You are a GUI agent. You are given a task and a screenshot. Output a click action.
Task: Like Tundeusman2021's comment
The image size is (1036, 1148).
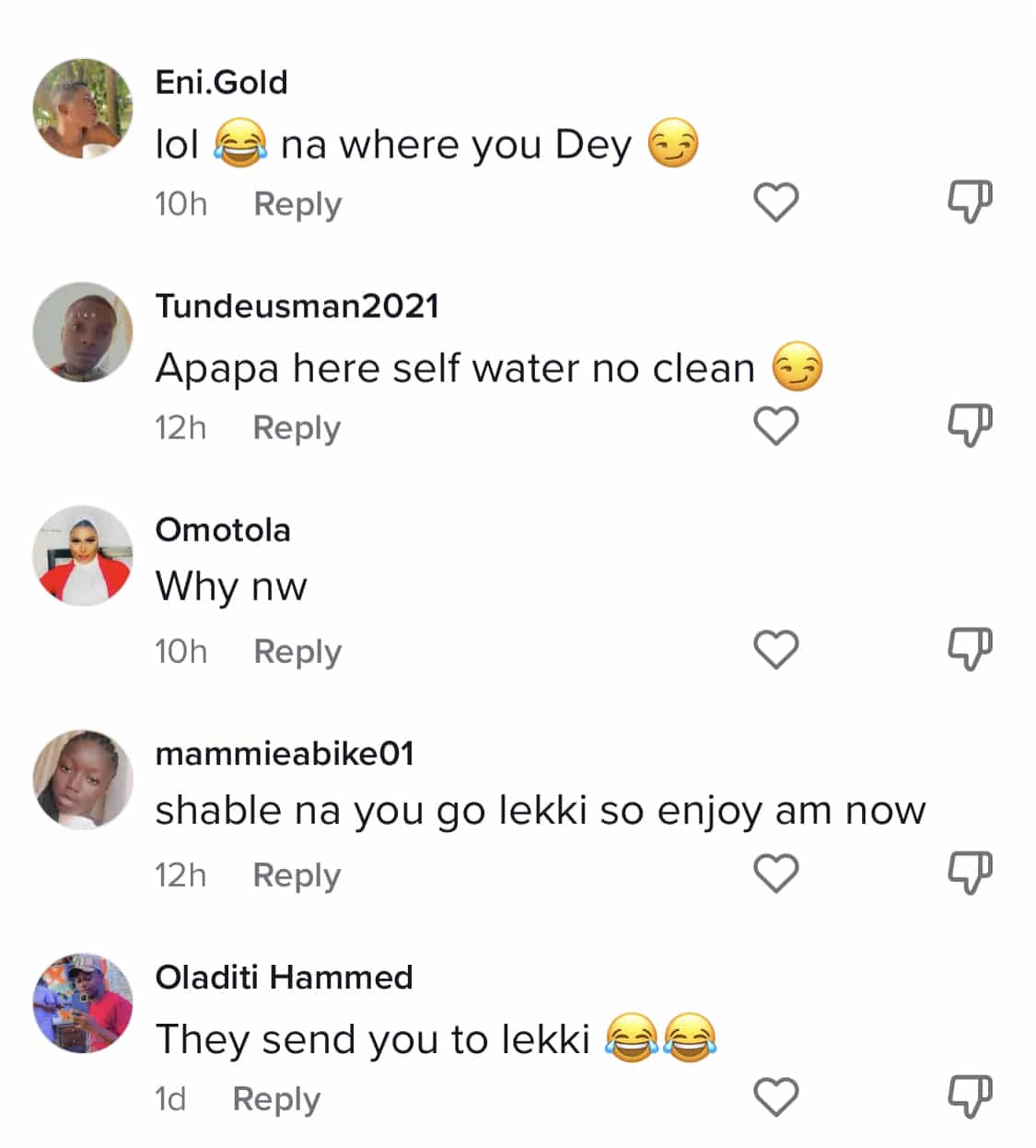pos(775,426)
